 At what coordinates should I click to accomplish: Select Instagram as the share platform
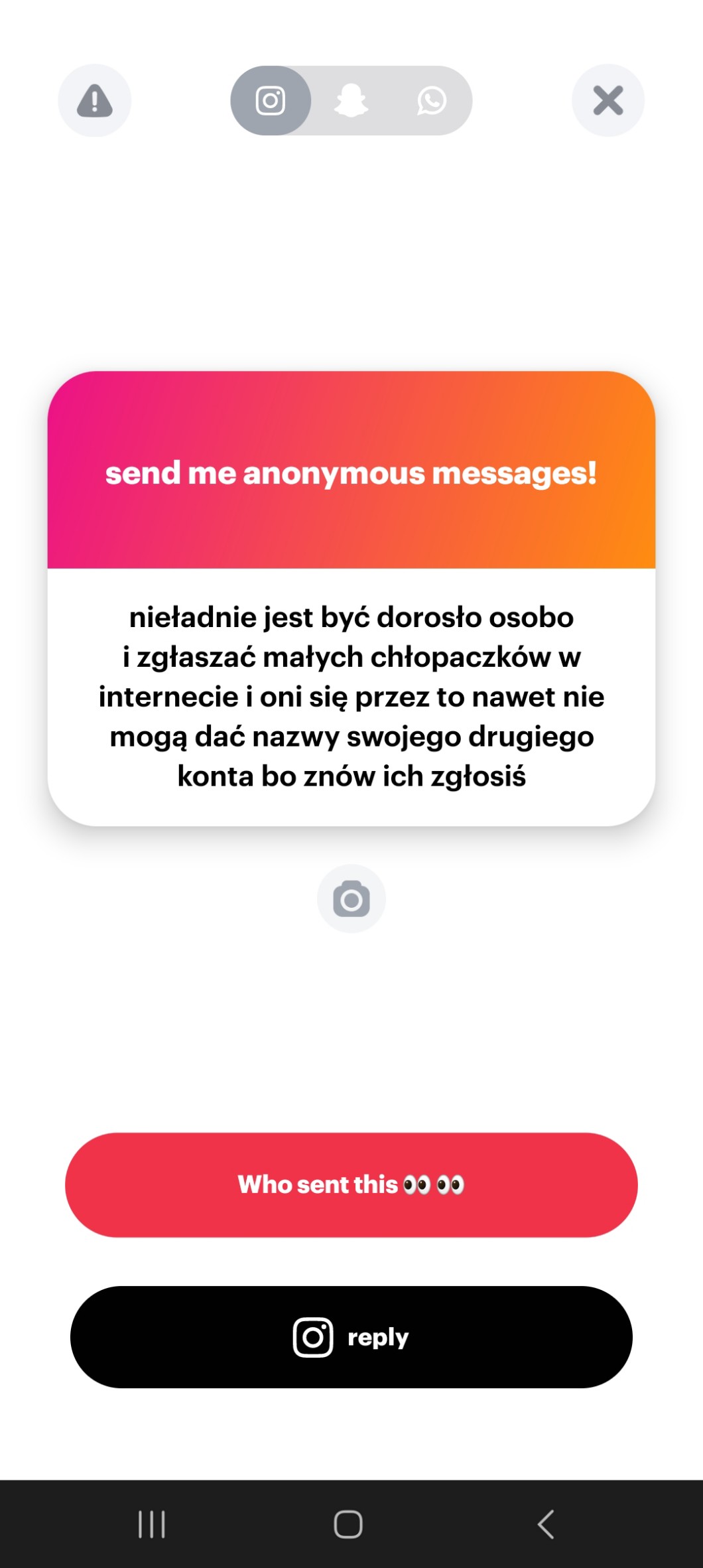click(x=271, y=101)
